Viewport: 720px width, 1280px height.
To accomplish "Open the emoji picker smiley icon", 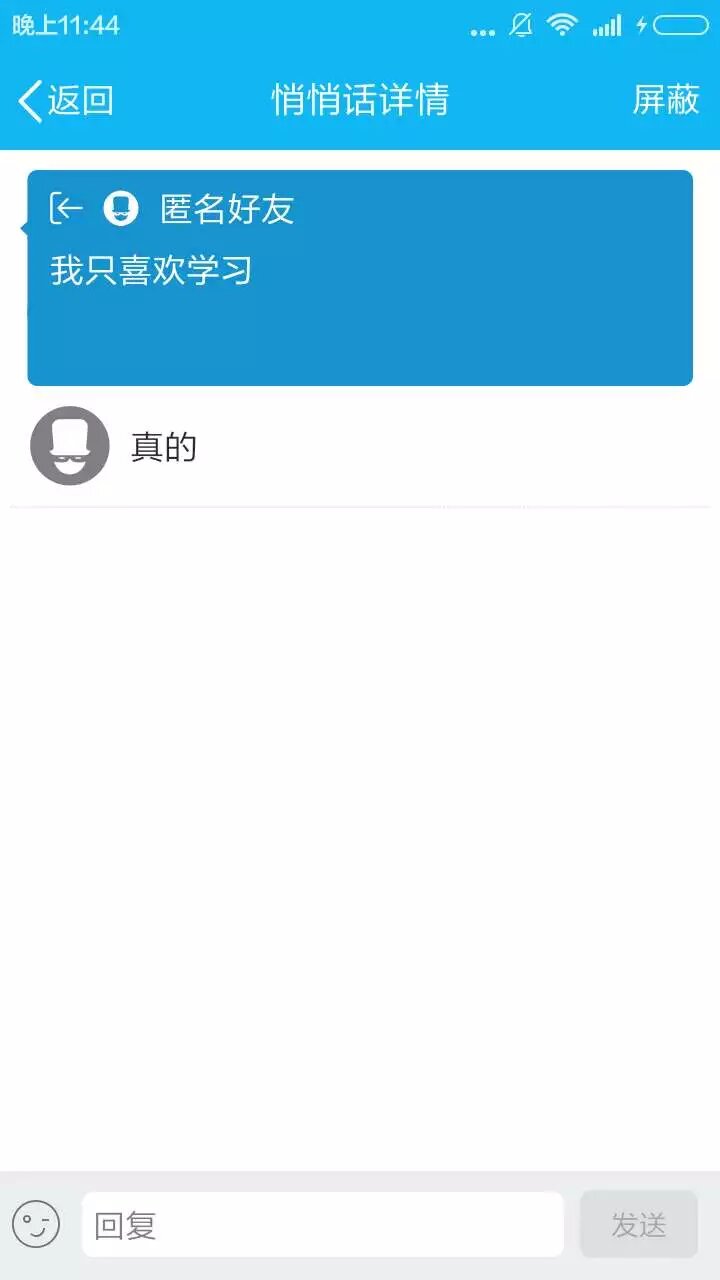I will (36, 1224).
